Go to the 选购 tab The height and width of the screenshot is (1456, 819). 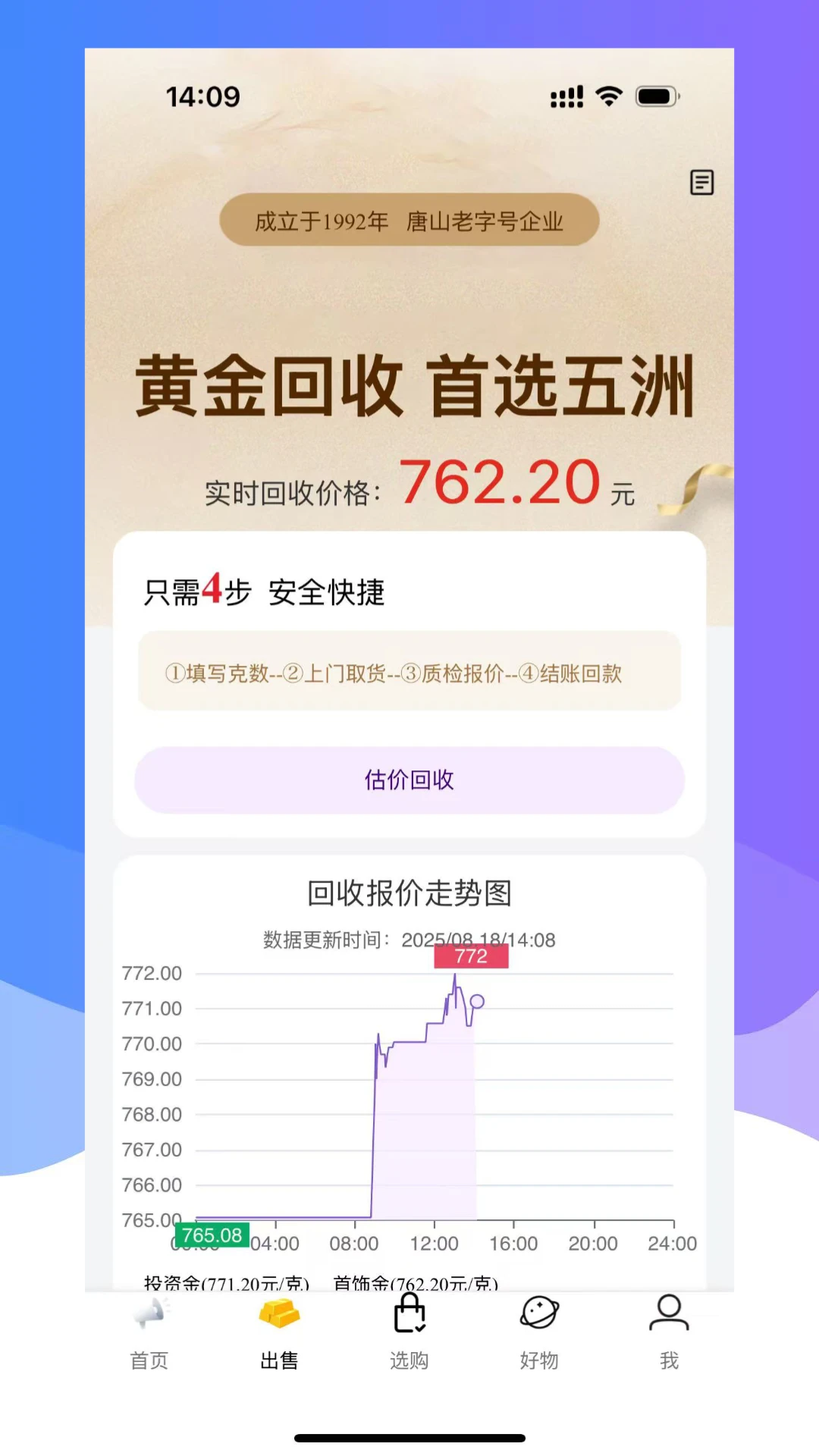point(409,1332)
